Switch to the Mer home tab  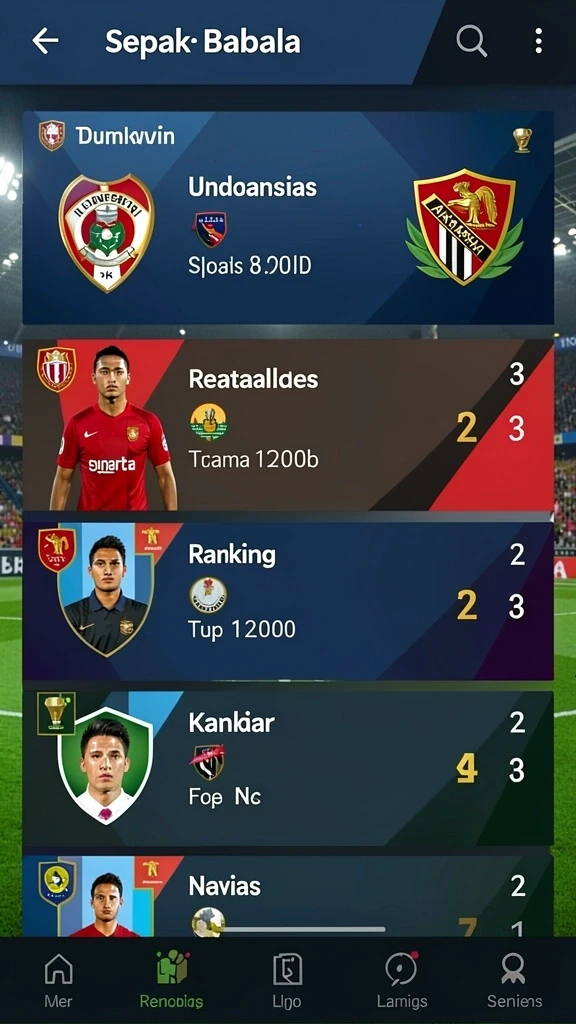click(58, 980)
